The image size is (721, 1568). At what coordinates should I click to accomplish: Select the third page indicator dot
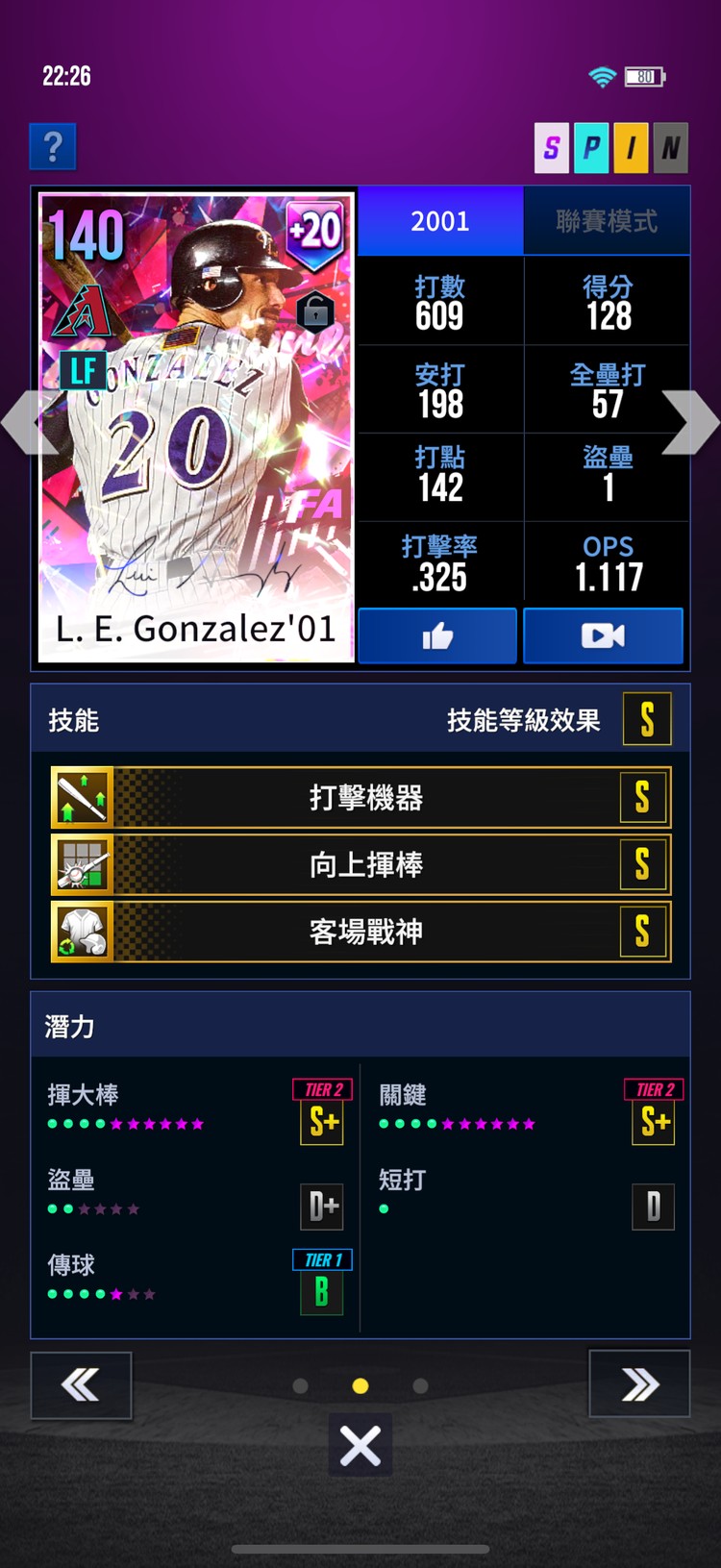pos(420,1385)
